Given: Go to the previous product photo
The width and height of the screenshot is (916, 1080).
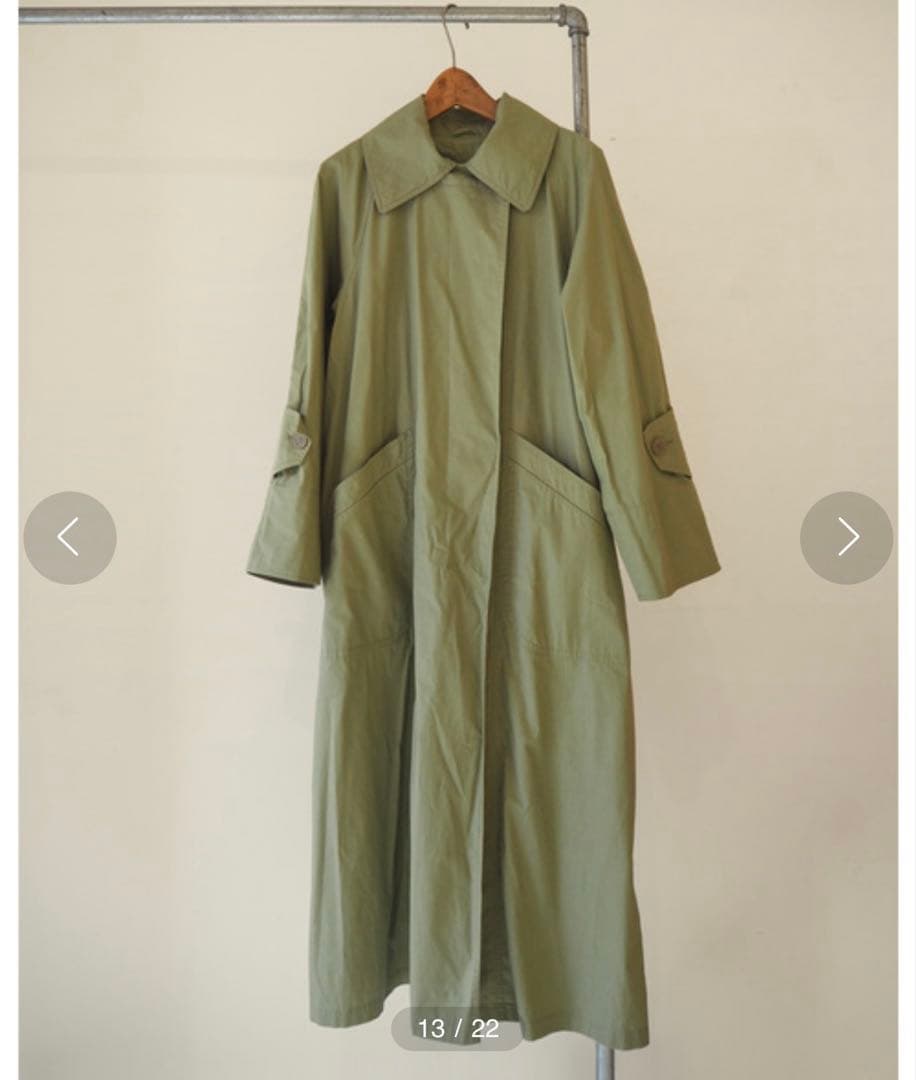Looking at the screenshot, I should 70,538.
